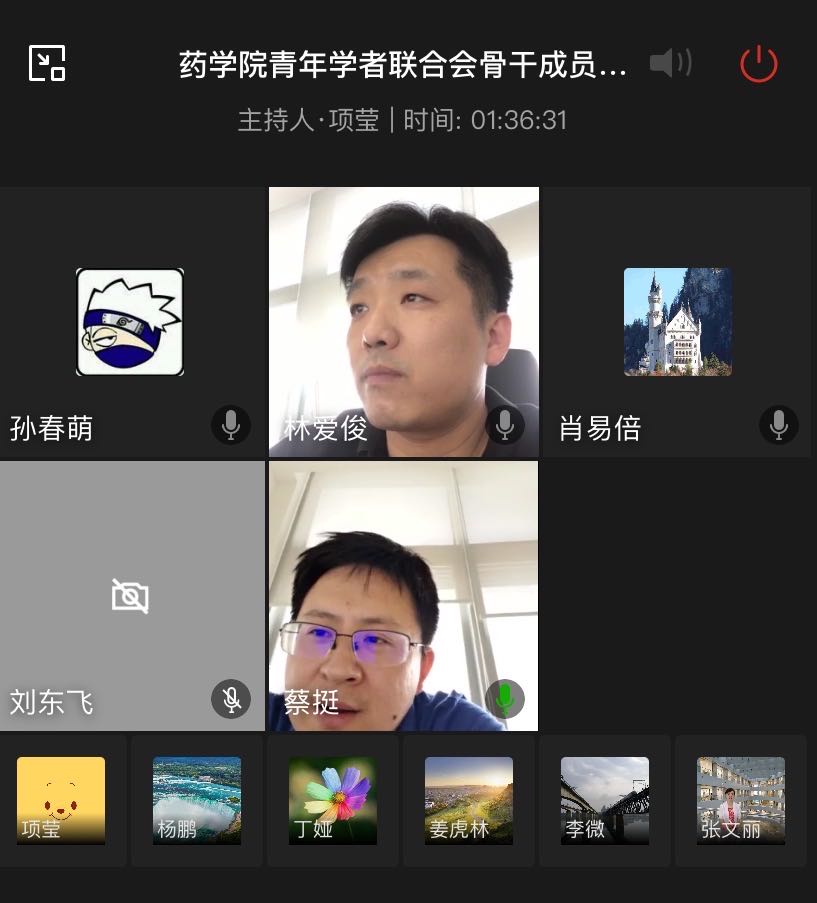Select participant 姜虎林 in the bottom strip
Screen dimensions: 817x903
tap(469, 800)
